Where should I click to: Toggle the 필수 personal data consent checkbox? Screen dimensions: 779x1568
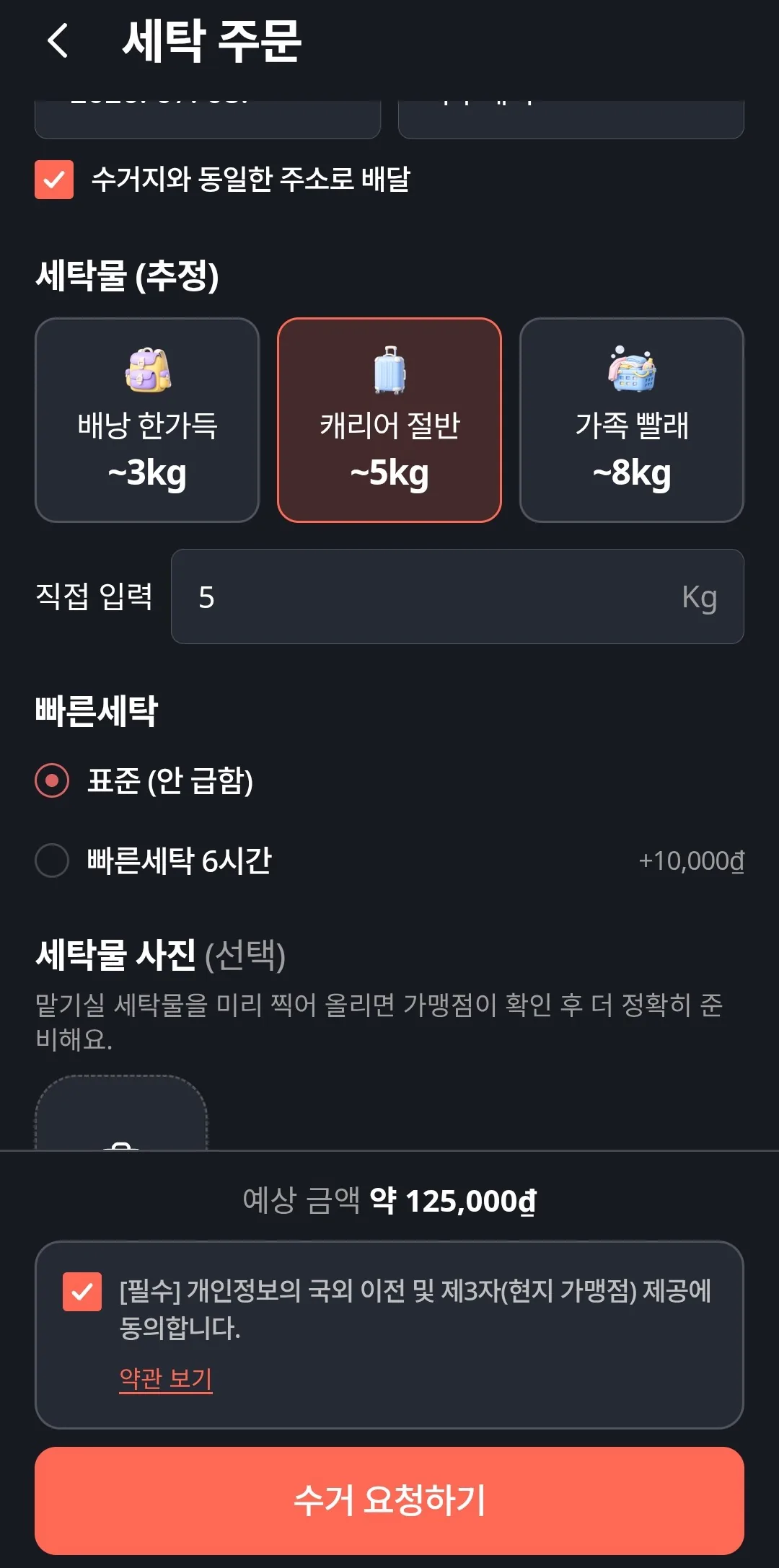[82, 1291]
